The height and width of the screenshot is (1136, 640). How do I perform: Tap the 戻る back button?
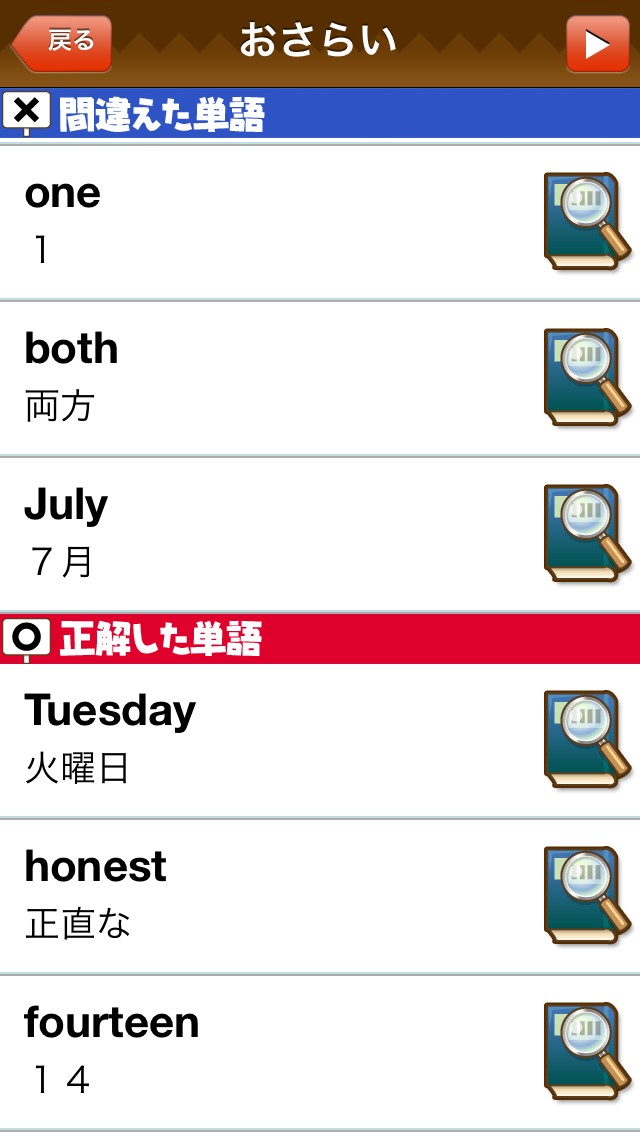pyautogui.click(x=62, y=43)
